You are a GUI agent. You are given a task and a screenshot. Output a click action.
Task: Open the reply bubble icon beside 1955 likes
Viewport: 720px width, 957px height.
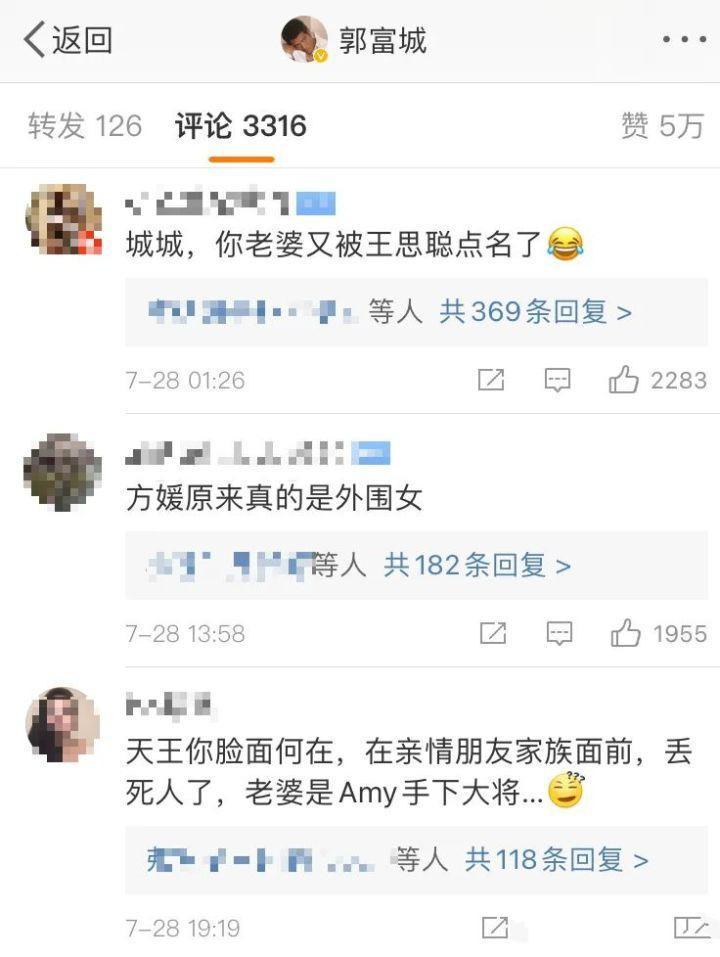557,633
